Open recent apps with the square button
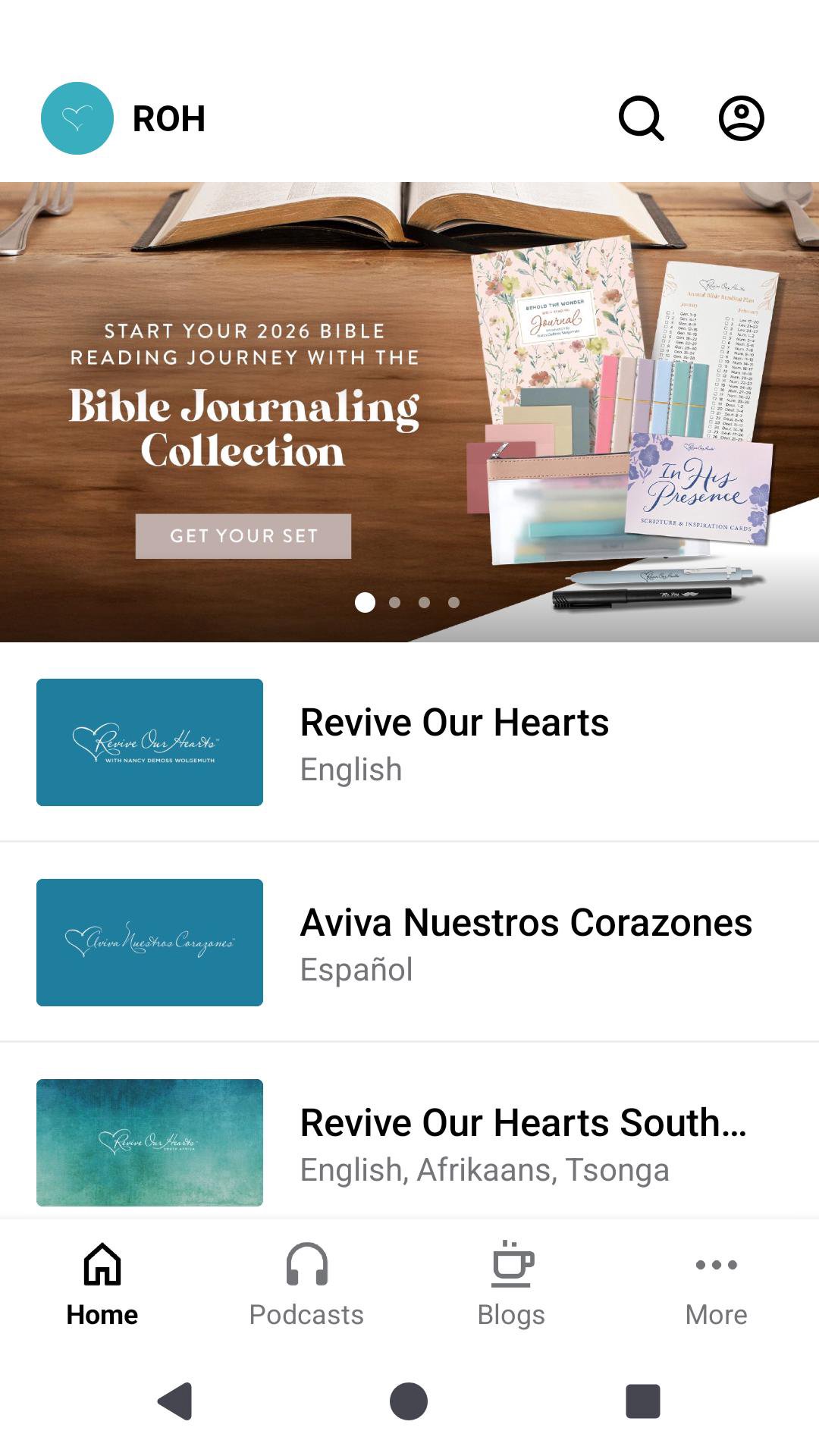The image size is (819, 1456). coord(642,1401)
